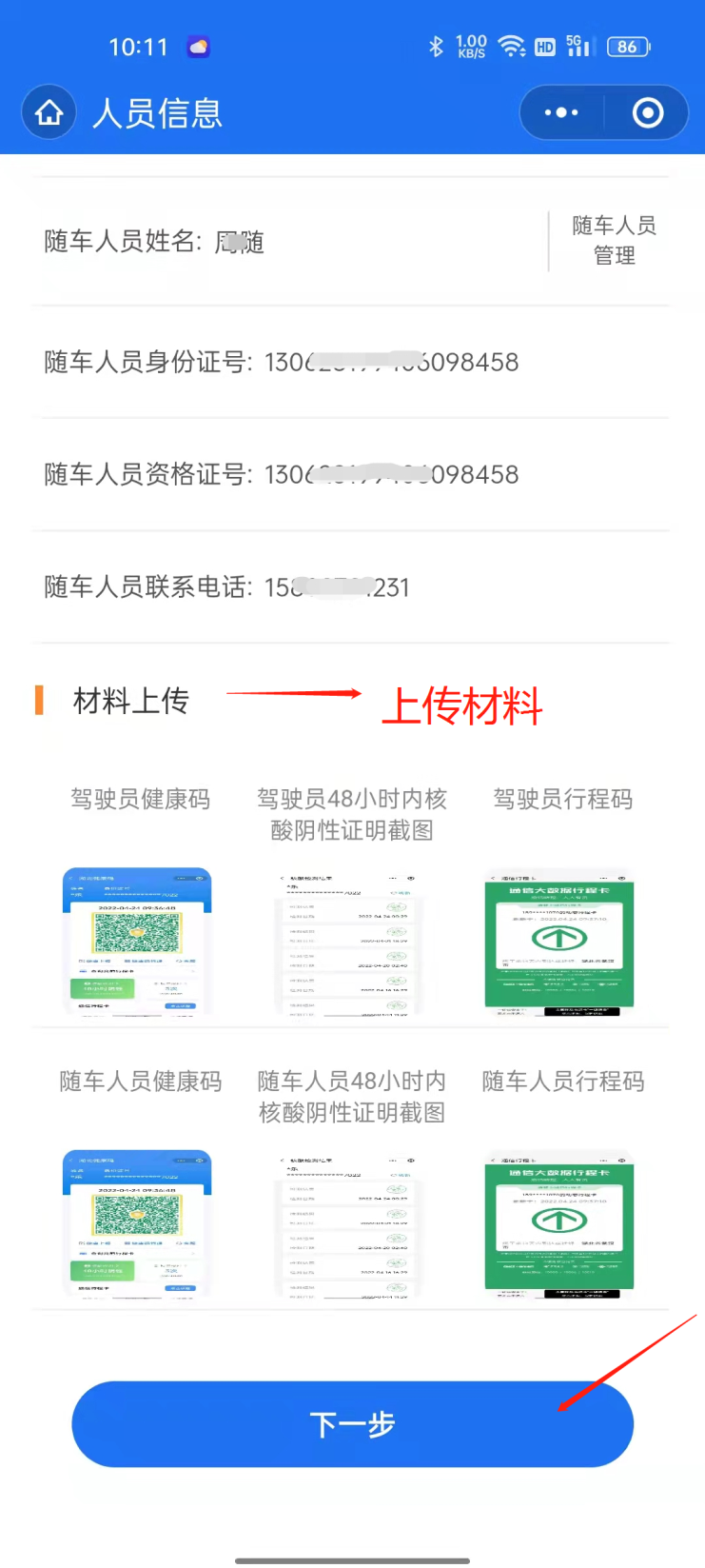Close the mini program via circle icon
The height and width of the screenshot is (1568, 705).
648,113
